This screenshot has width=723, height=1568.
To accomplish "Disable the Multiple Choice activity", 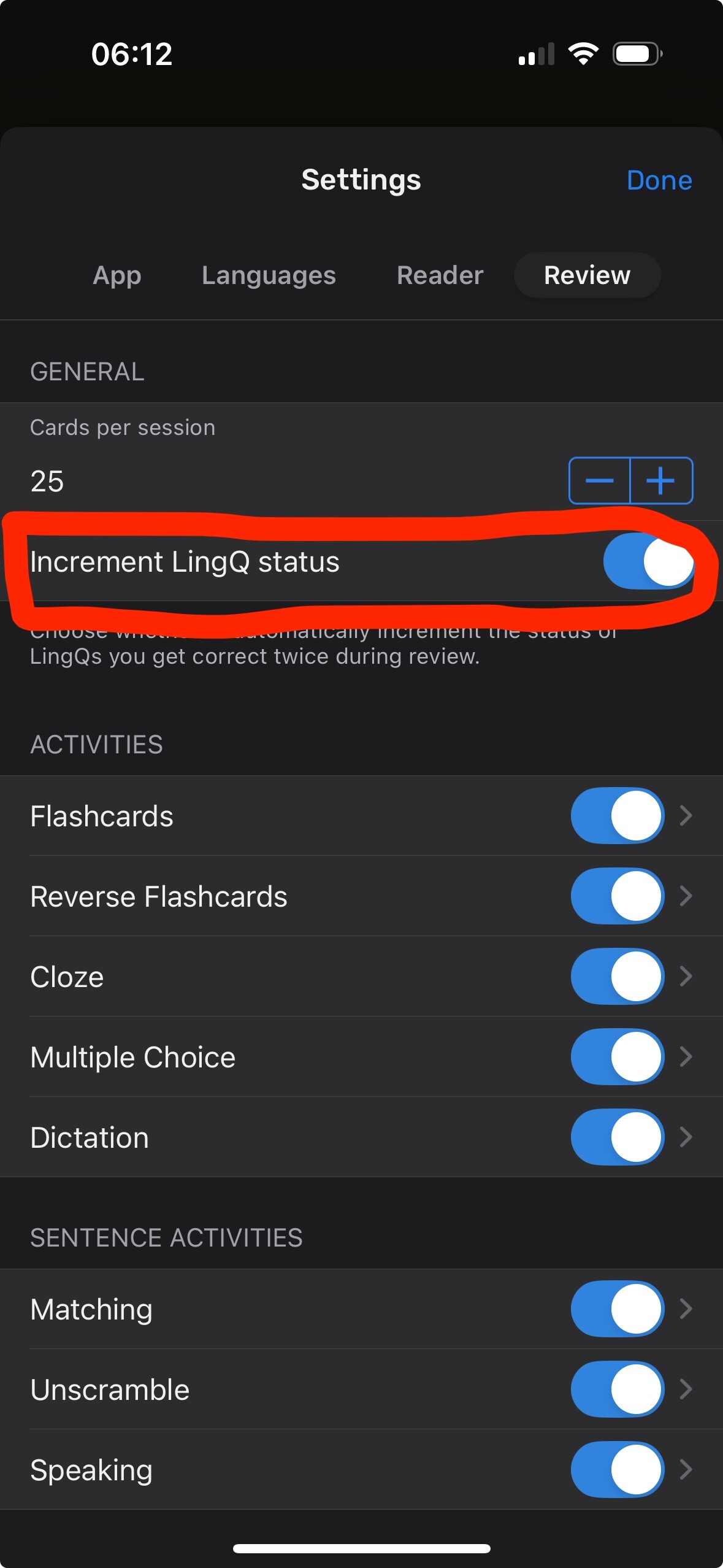I will [x=618, y=1056].
